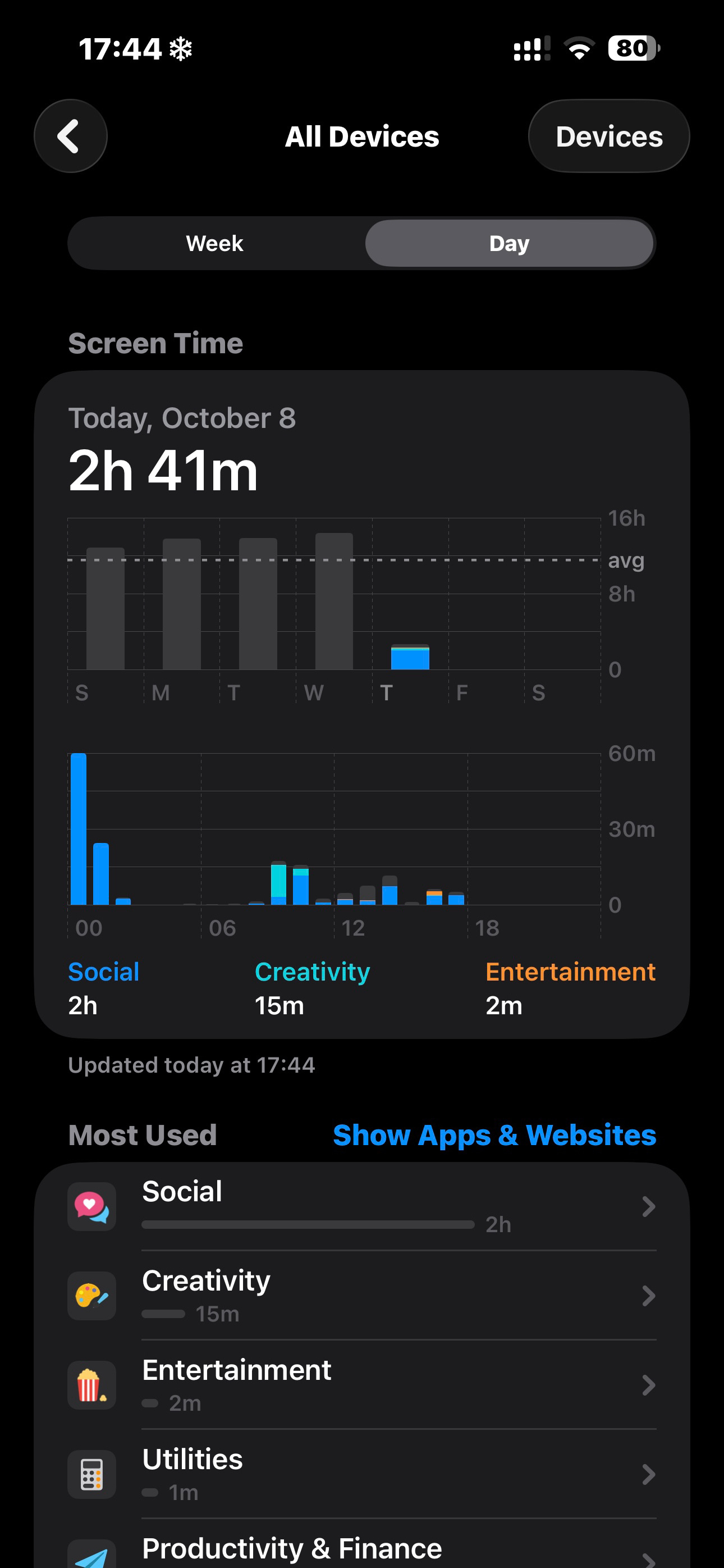
Task: Go back using the back arrow
Action: (71, 136)
